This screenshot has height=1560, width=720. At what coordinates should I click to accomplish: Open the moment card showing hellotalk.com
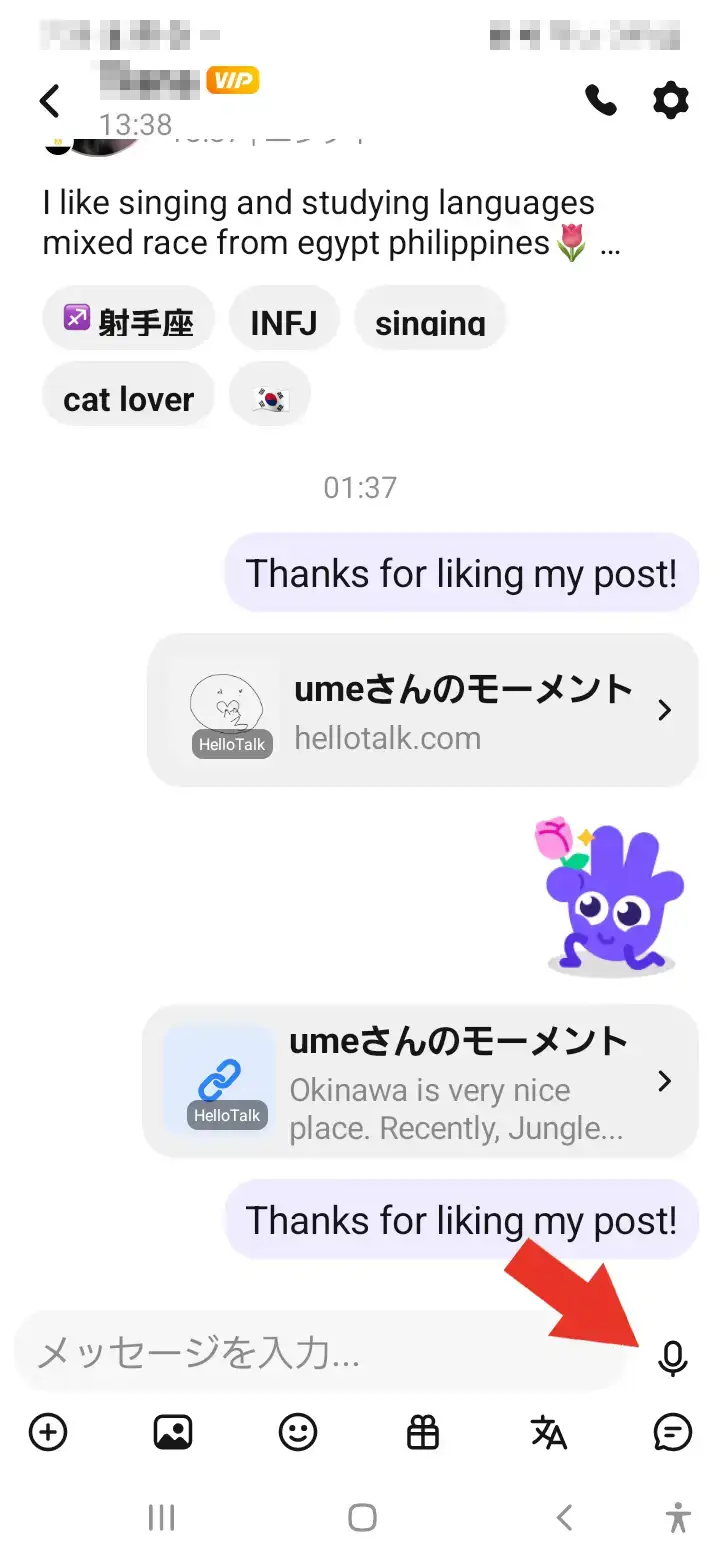point(422,711)
